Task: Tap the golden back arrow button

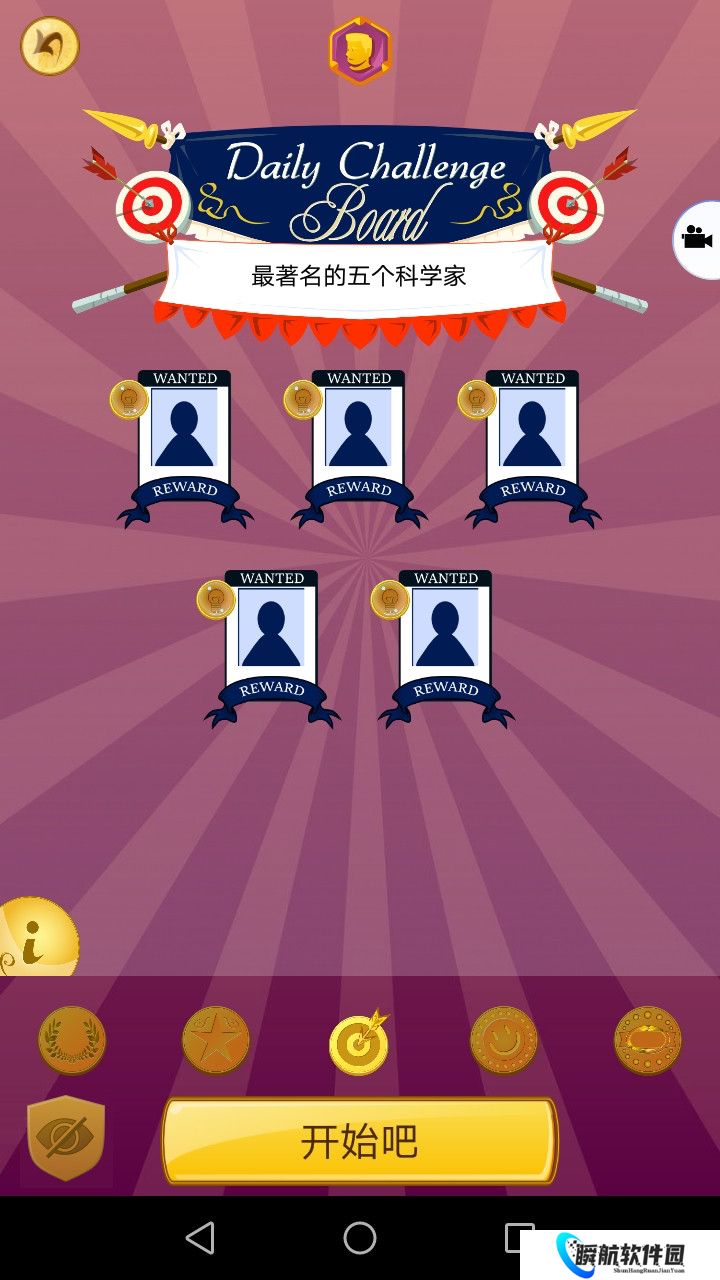Action: click(x=50, y=46)
